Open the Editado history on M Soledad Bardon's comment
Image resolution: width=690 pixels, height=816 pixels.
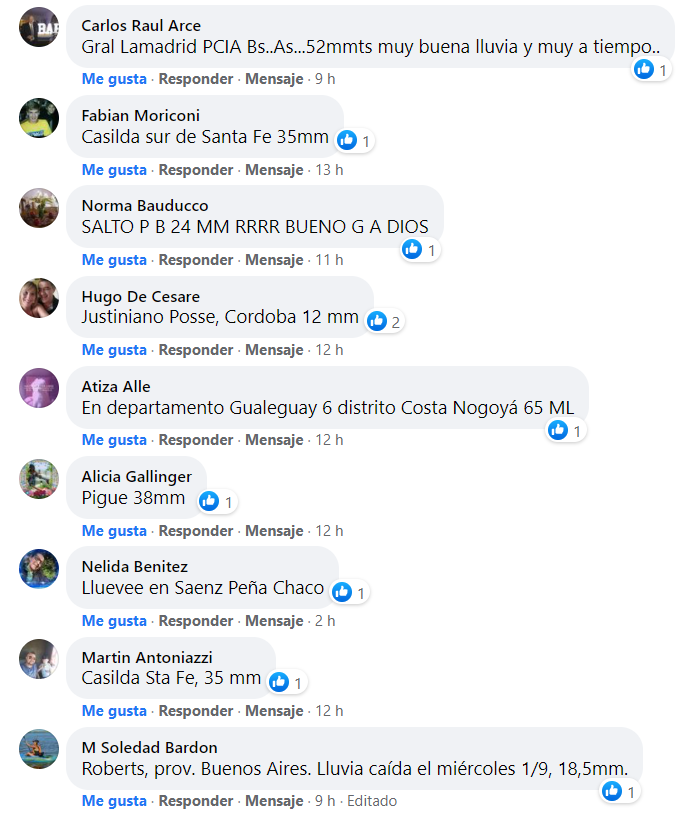click(x=372, y=801)
